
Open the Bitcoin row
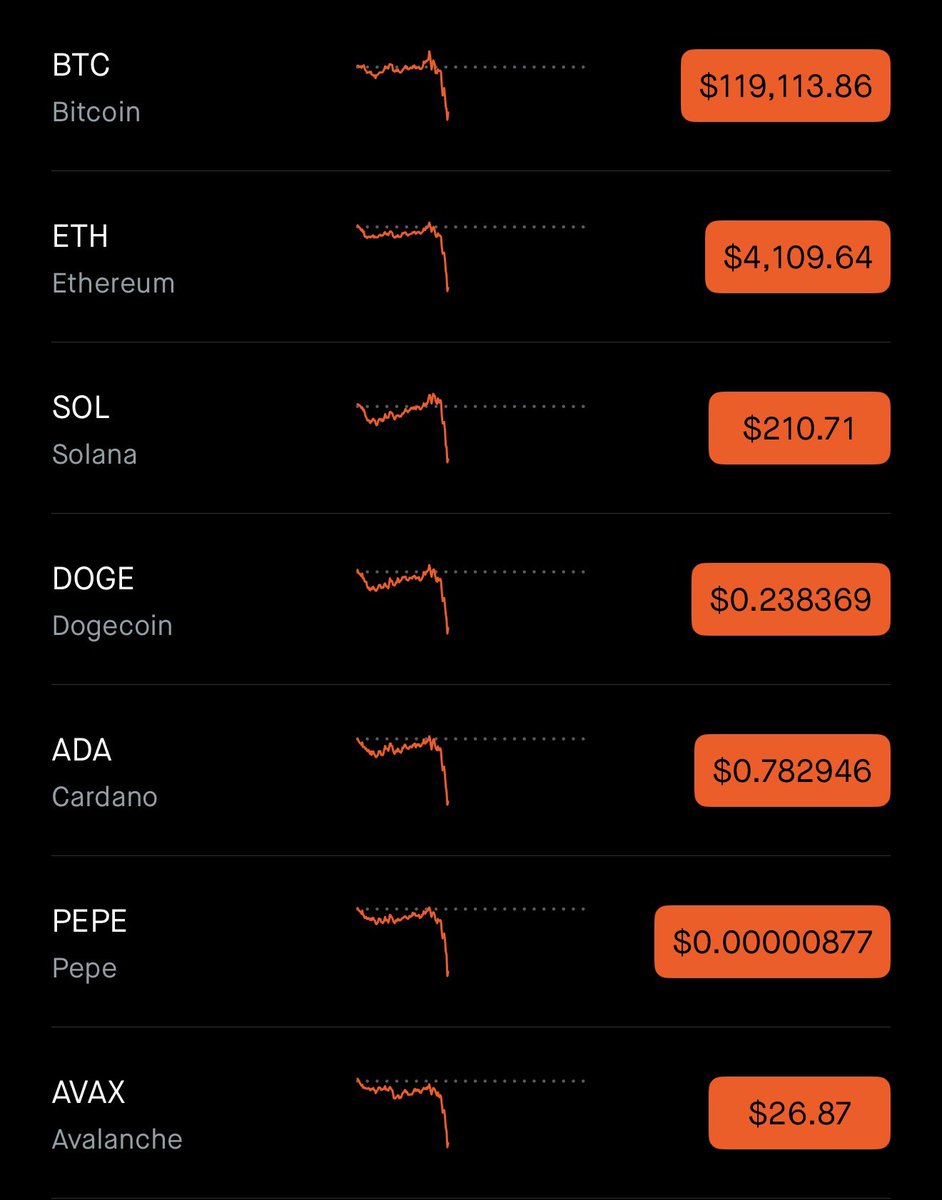pyautogui.click(x=96, y=87)
